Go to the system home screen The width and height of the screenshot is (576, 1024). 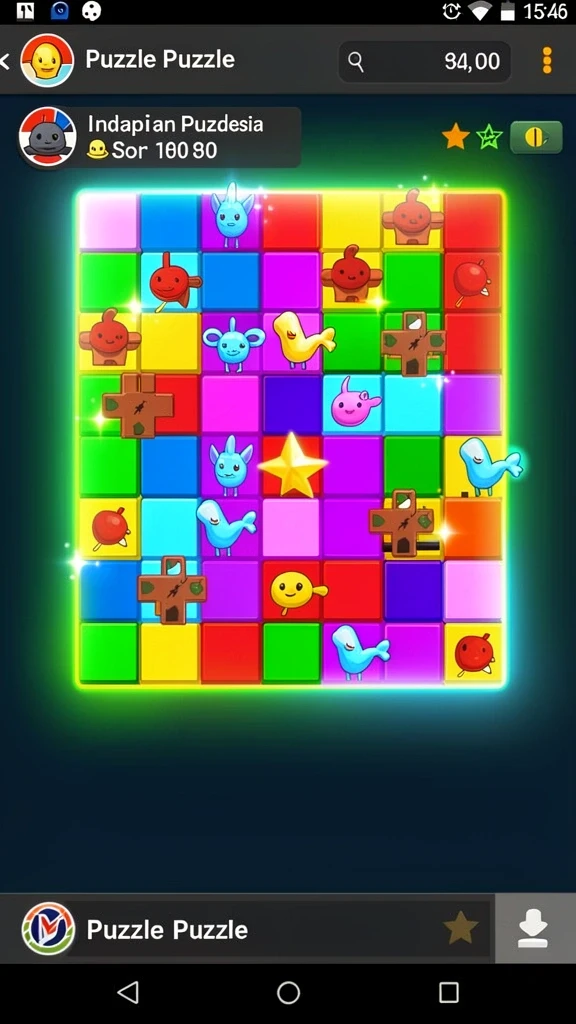click(x=288, y=993)
